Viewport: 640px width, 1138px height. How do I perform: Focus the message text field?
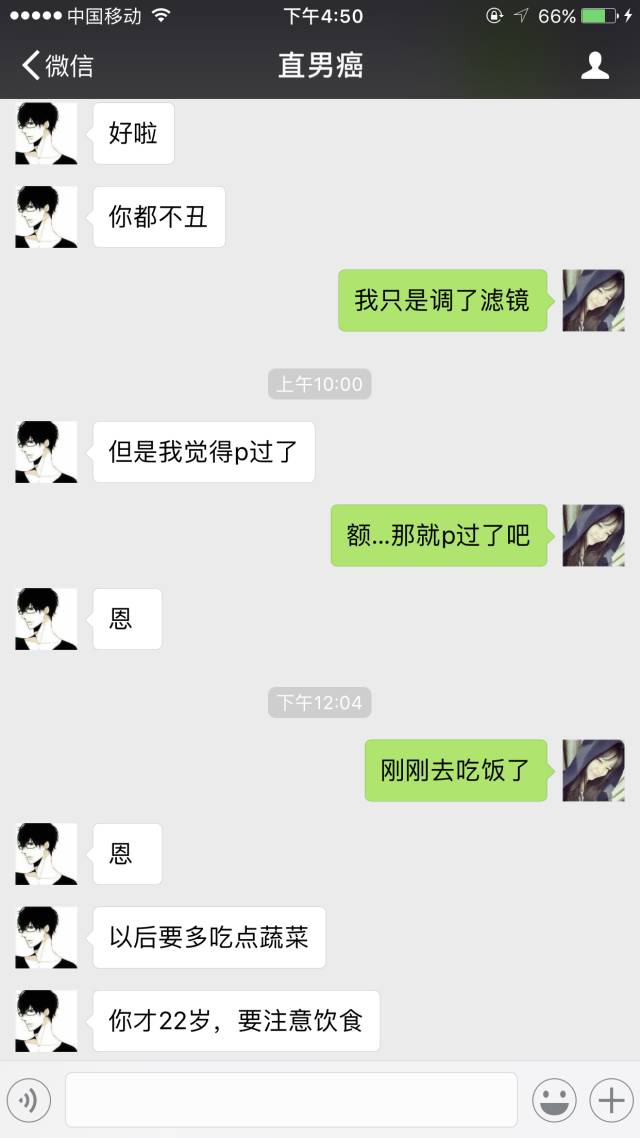click(x=291, y=1100)
